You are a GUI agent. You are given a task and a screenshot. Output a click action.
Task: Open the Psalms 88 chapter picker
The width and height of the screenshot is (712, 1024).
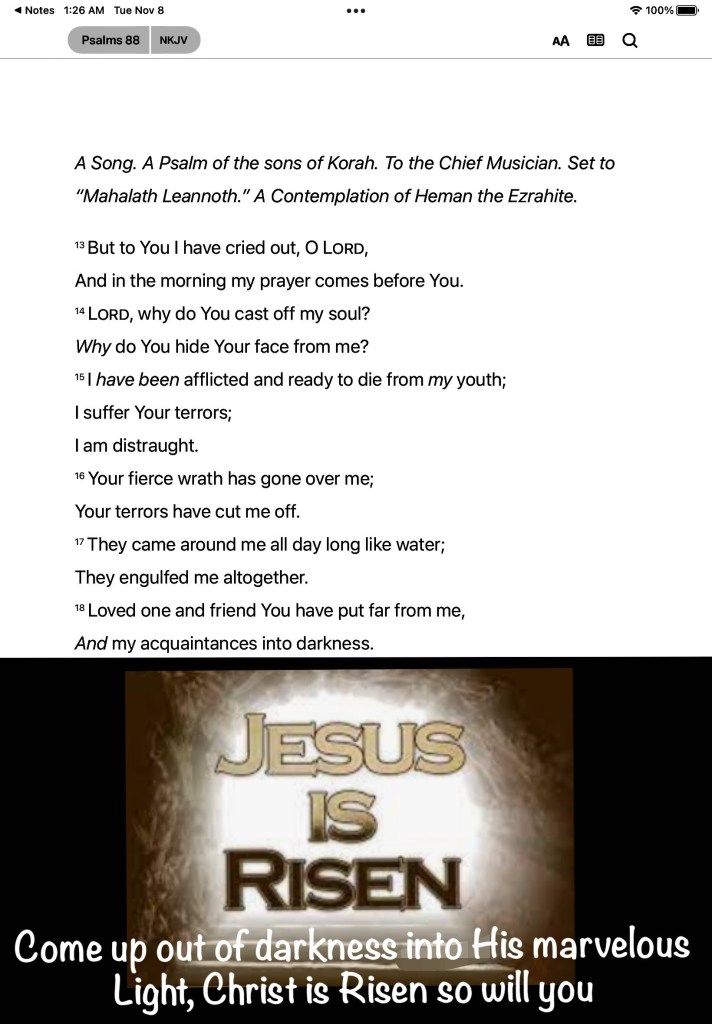click(109, 40)
